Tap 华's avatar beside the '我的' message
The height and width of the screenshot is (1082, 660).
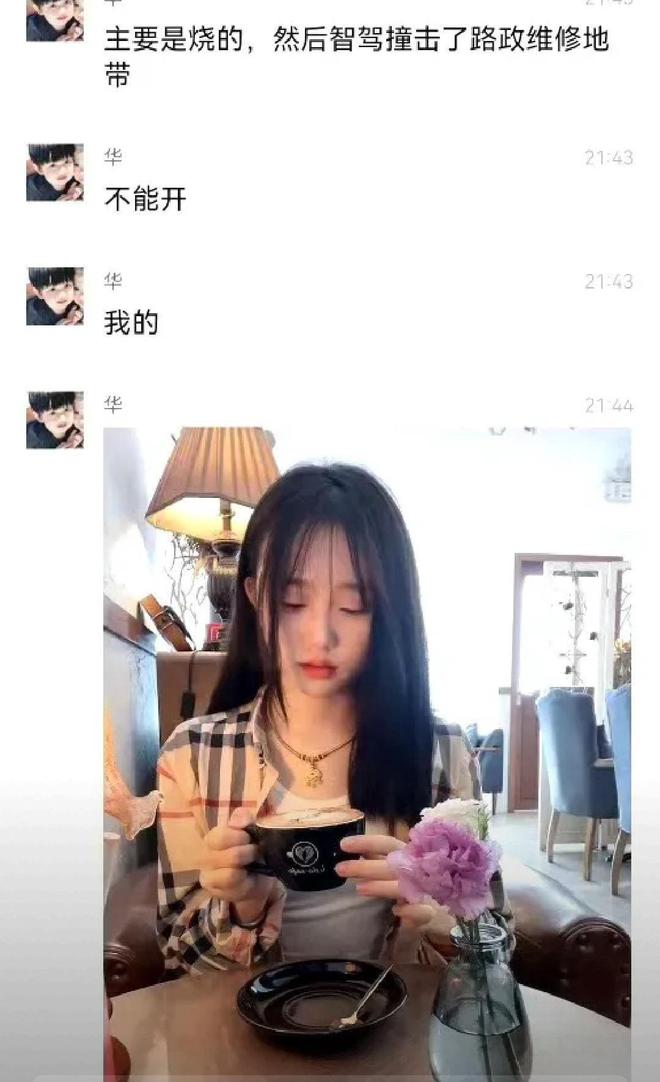tap(55, 296)
